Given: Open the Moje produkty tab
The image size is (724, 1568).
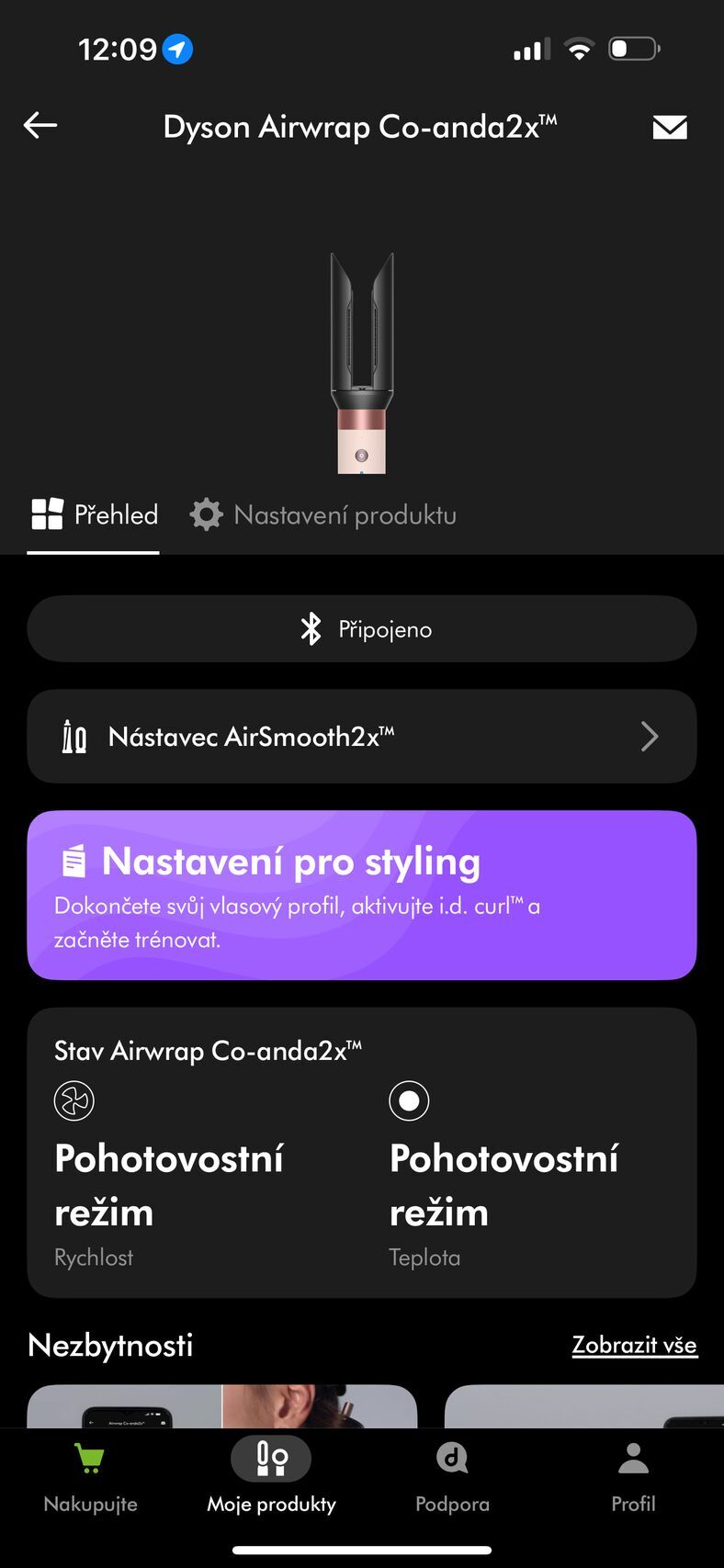Looking at the screenshot, I should (271, 1477).
